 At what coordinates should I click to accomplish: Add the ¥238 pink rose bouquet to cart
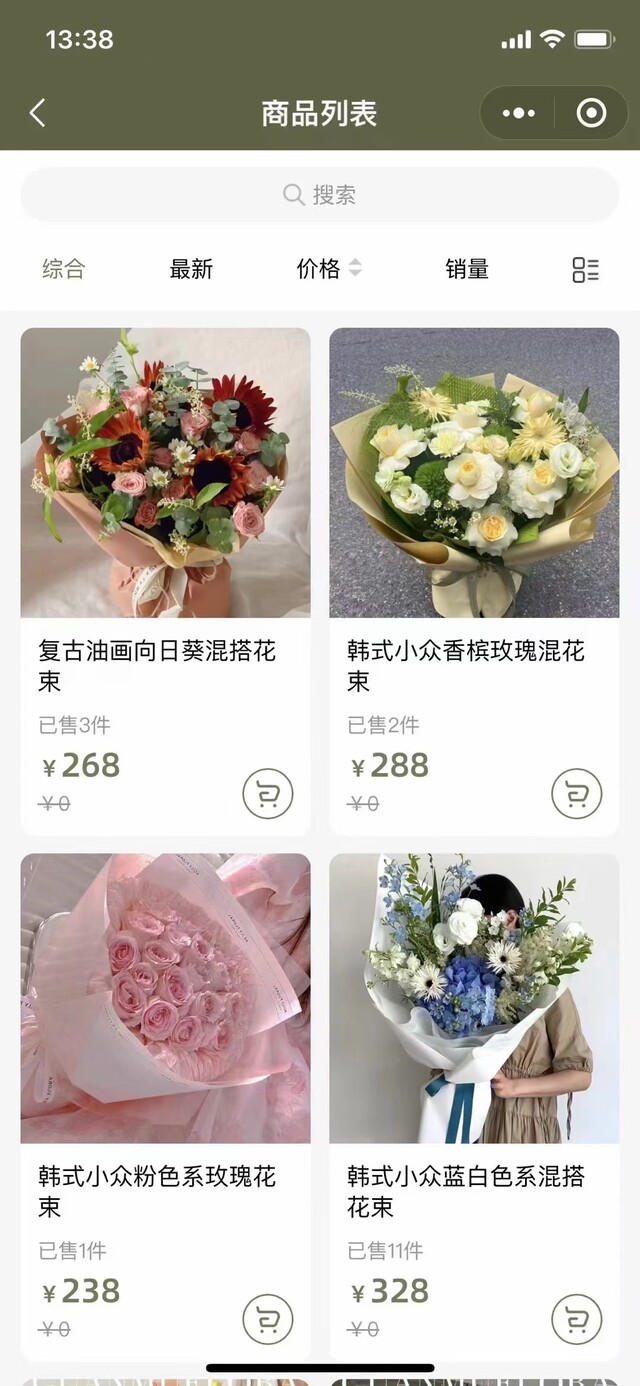[268, 1319]
